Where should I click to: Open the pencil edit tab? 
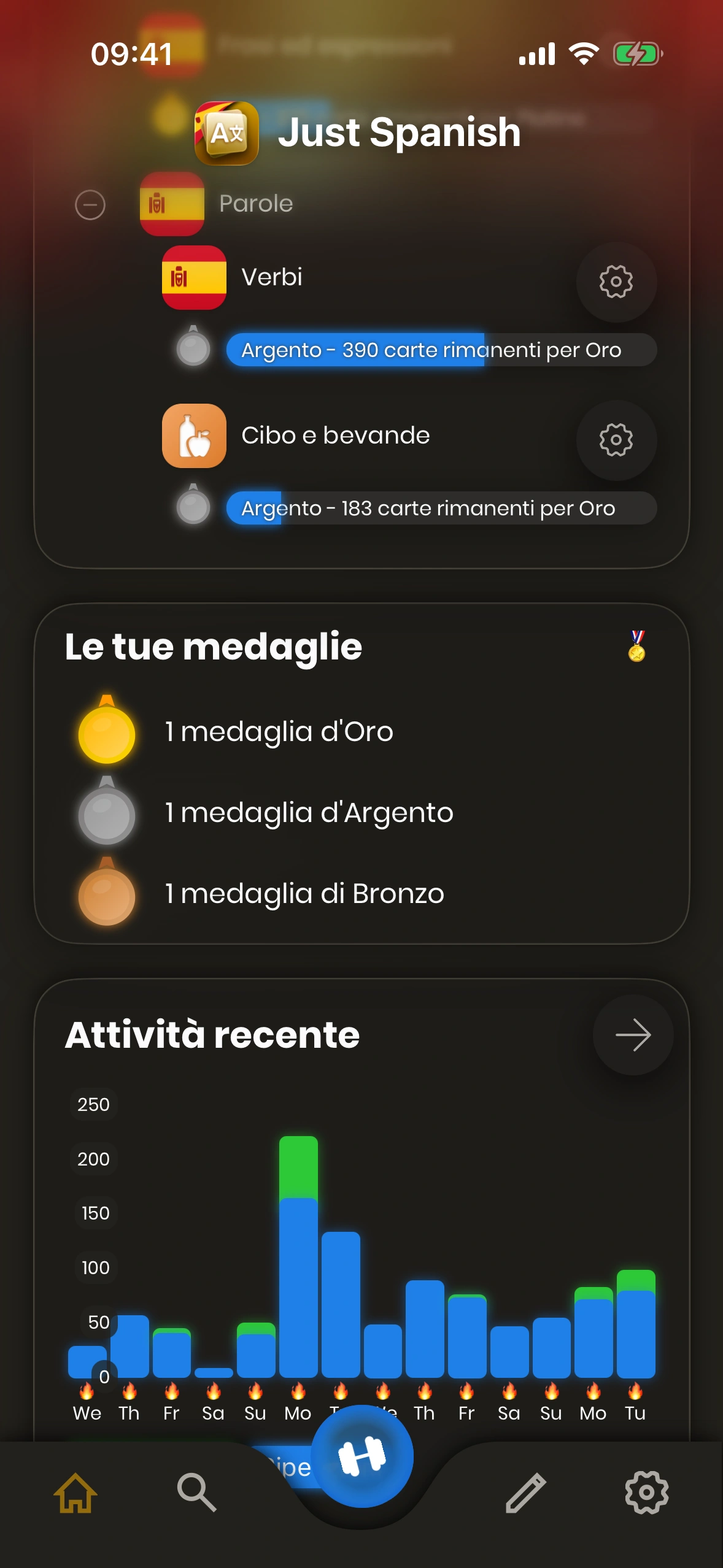tap(525, 1492)
